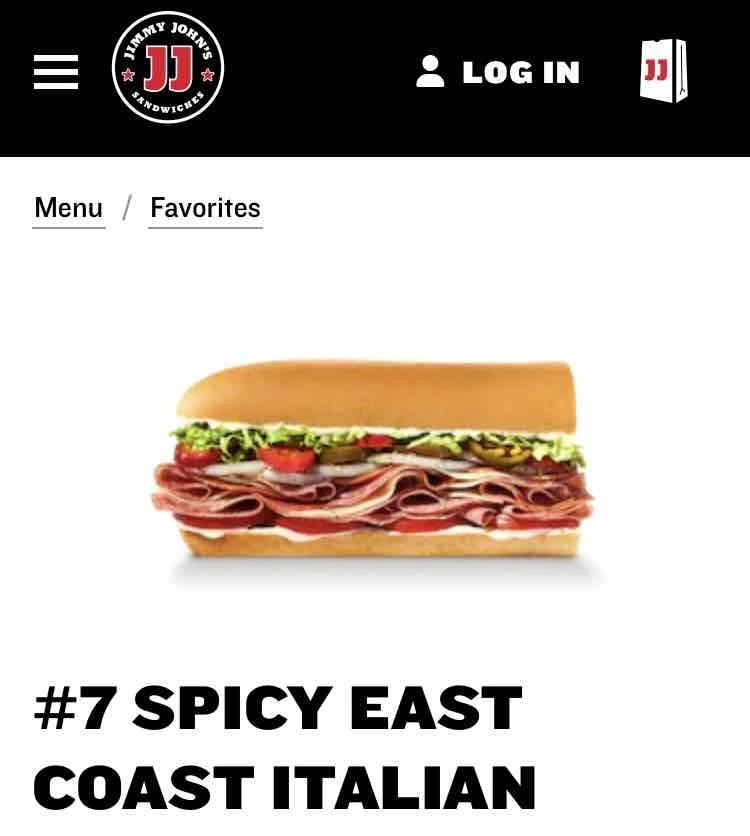Open the hamburger navigation menu

[x=56, y=72]
